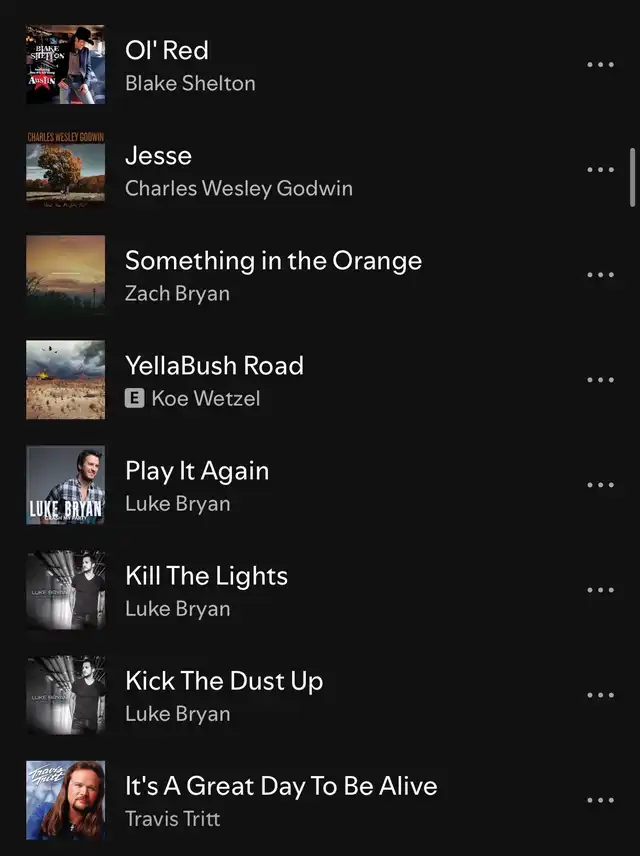Open more options for Kill The Lights

(600, 590)
